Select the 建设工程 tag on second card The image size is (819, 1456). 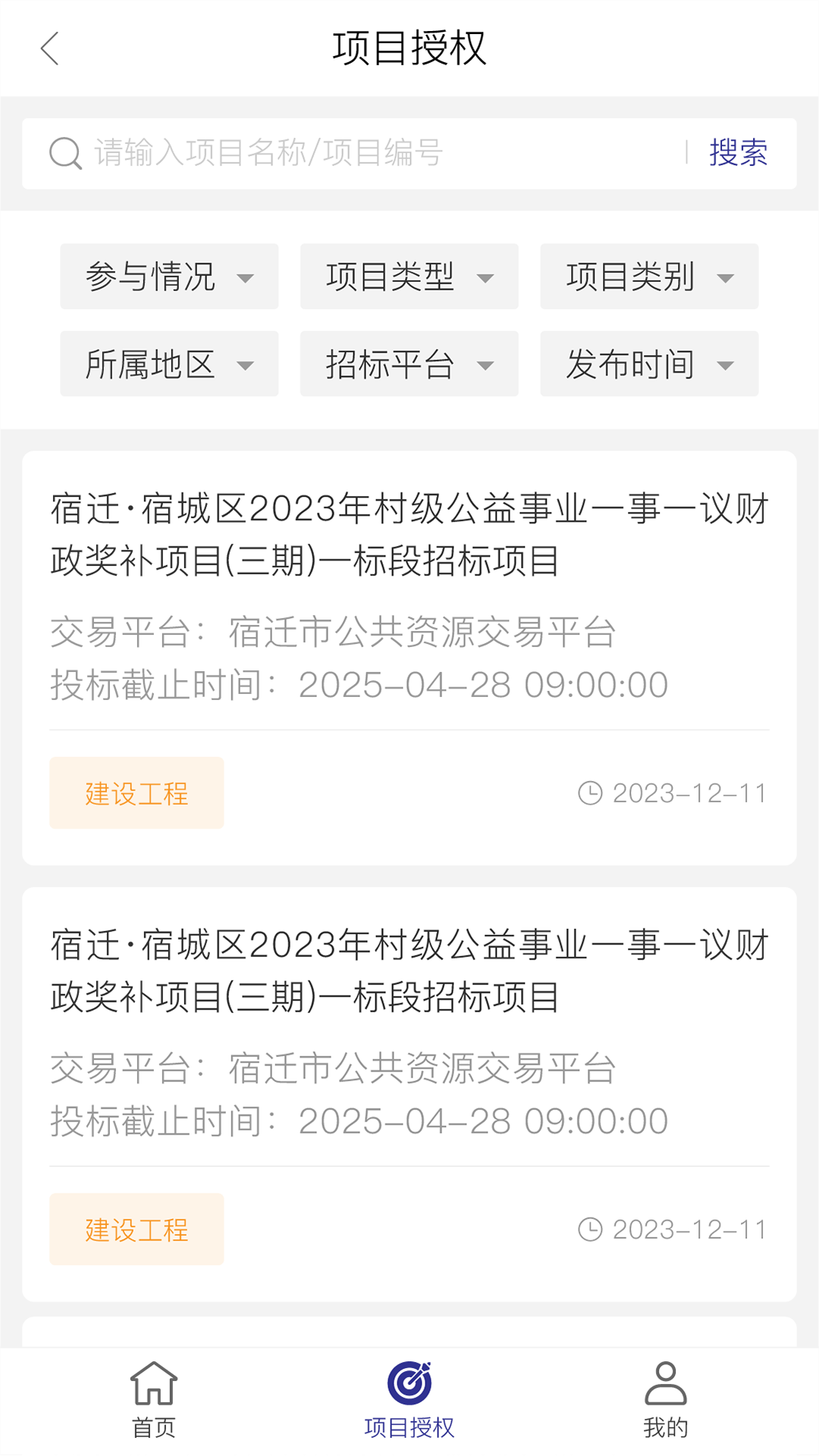pyautogui.click(x=136, y=1228)
